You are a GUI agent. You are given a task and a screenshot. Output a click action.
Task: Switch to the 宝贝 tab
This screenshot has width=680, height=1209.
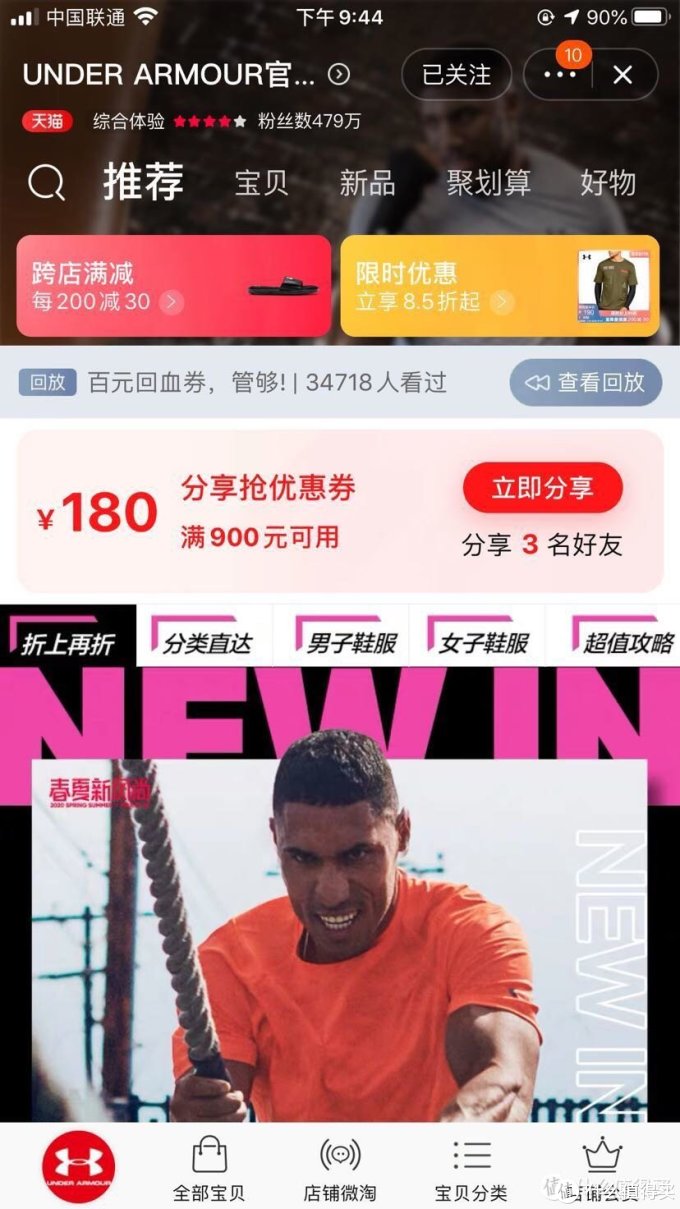(262, 183)
